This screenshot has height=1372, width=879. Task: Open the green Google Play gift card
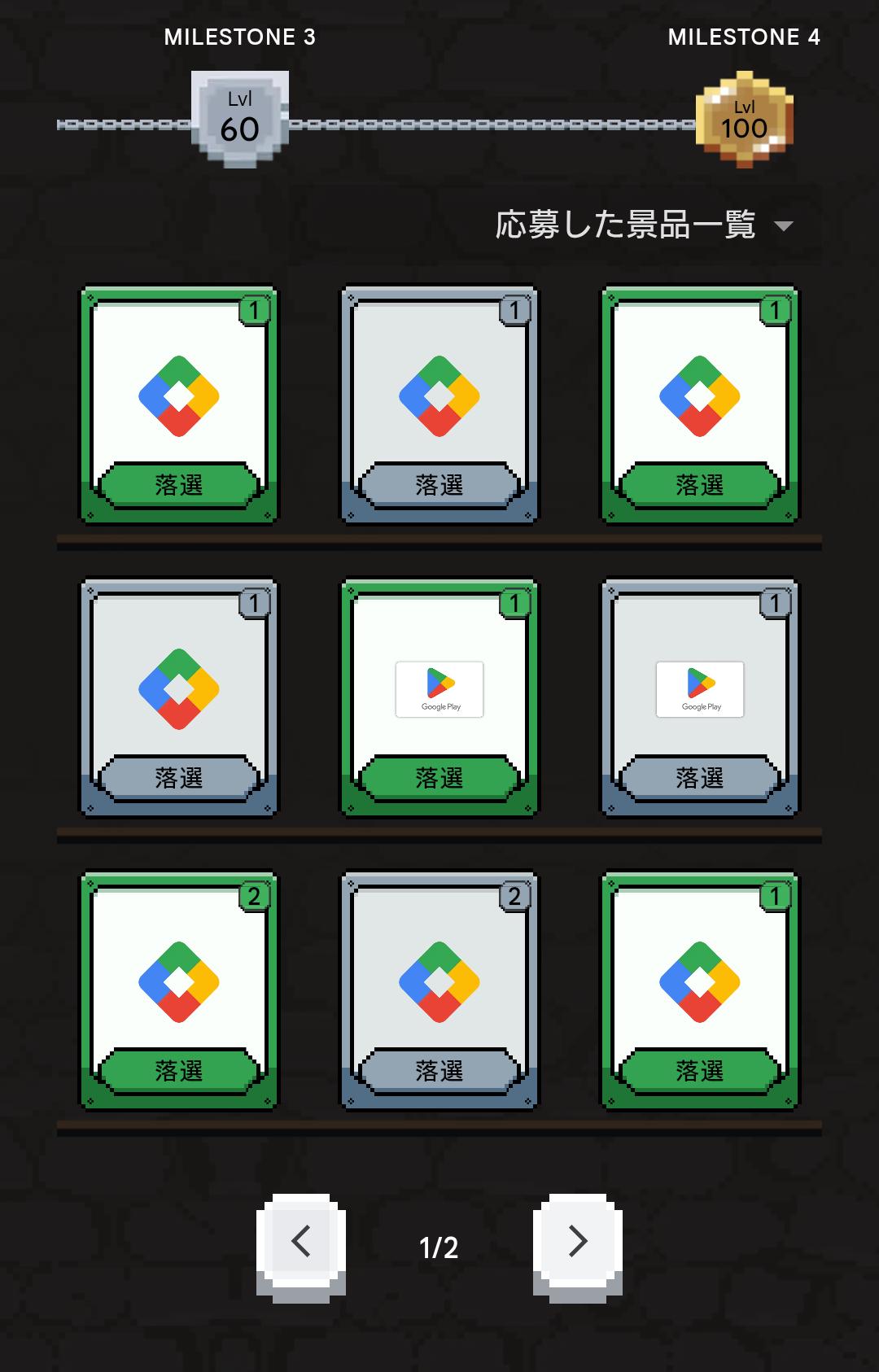(x=439, y=697)
